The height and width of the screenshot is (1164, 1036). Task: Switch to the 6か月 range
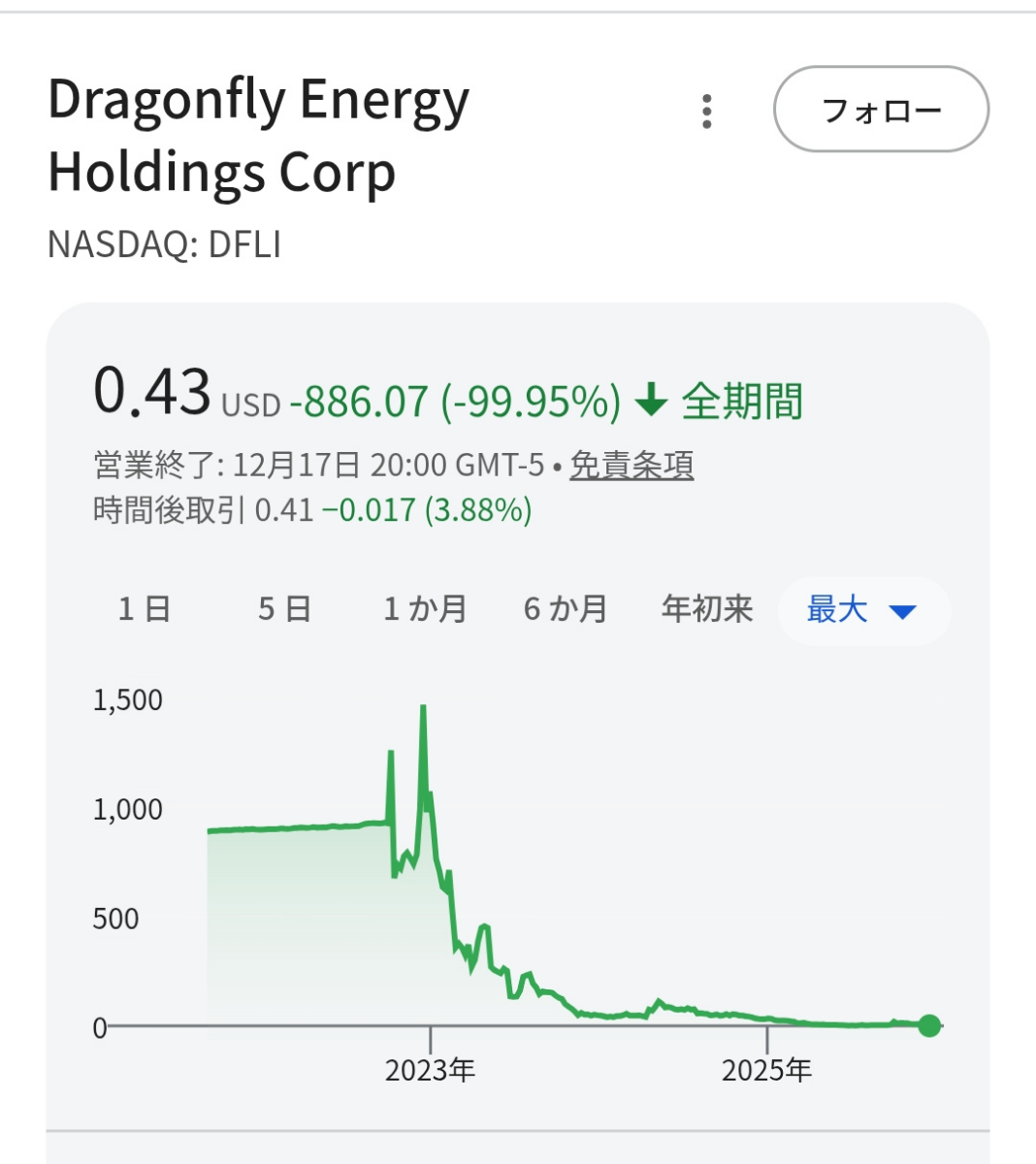pyautogui.click(x=566, y=609)
